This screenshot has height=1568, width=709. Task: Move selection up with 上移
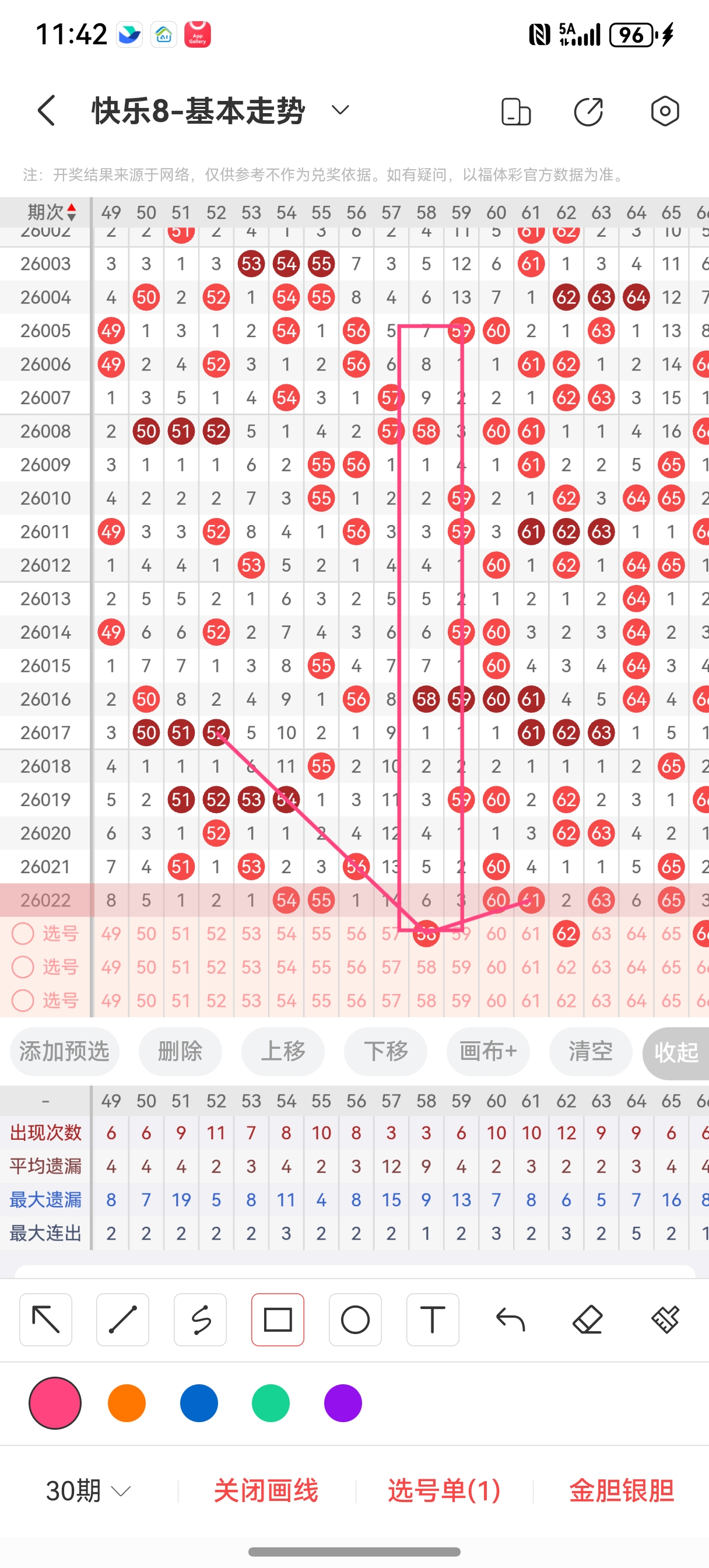click(283, 1051)
